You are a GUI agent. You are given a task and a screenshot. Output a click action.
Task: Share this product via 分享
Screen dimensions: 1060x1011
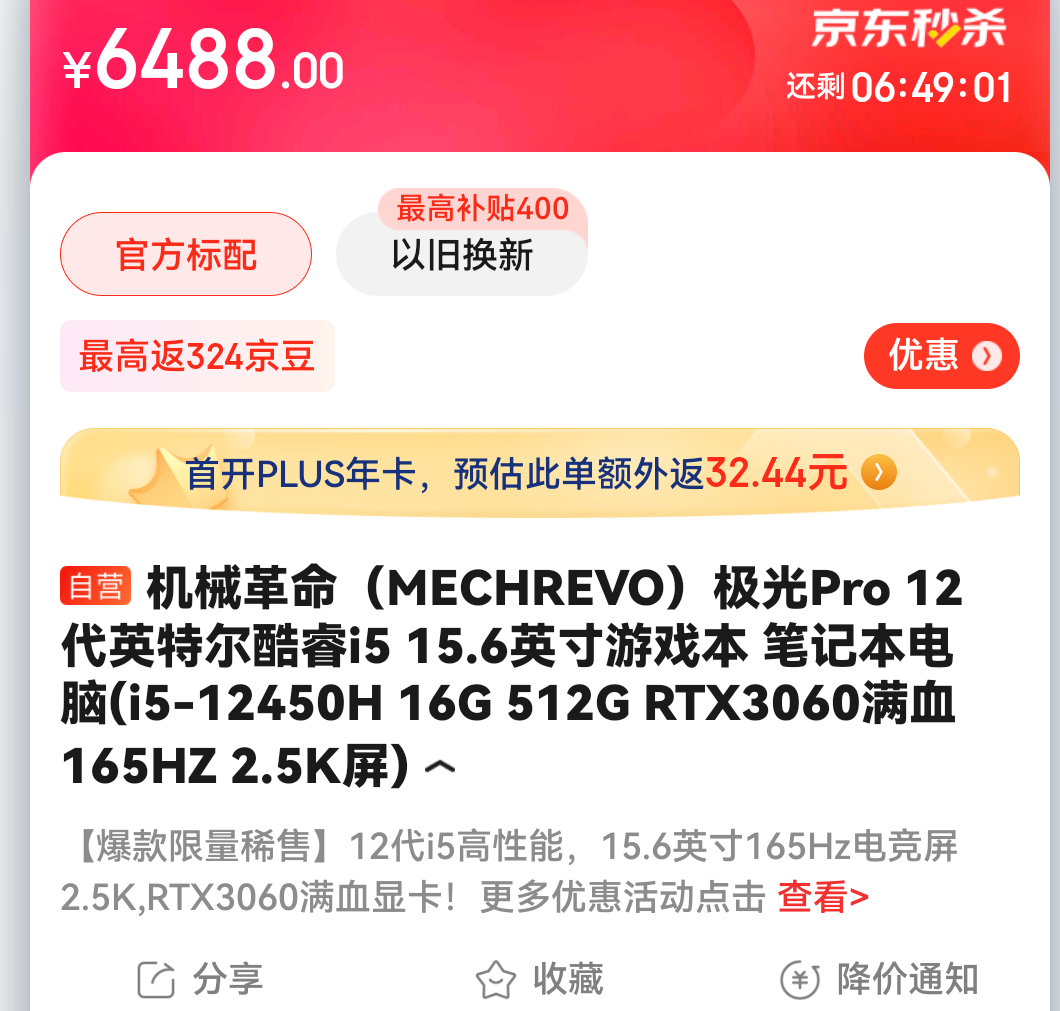coord(200,979)
